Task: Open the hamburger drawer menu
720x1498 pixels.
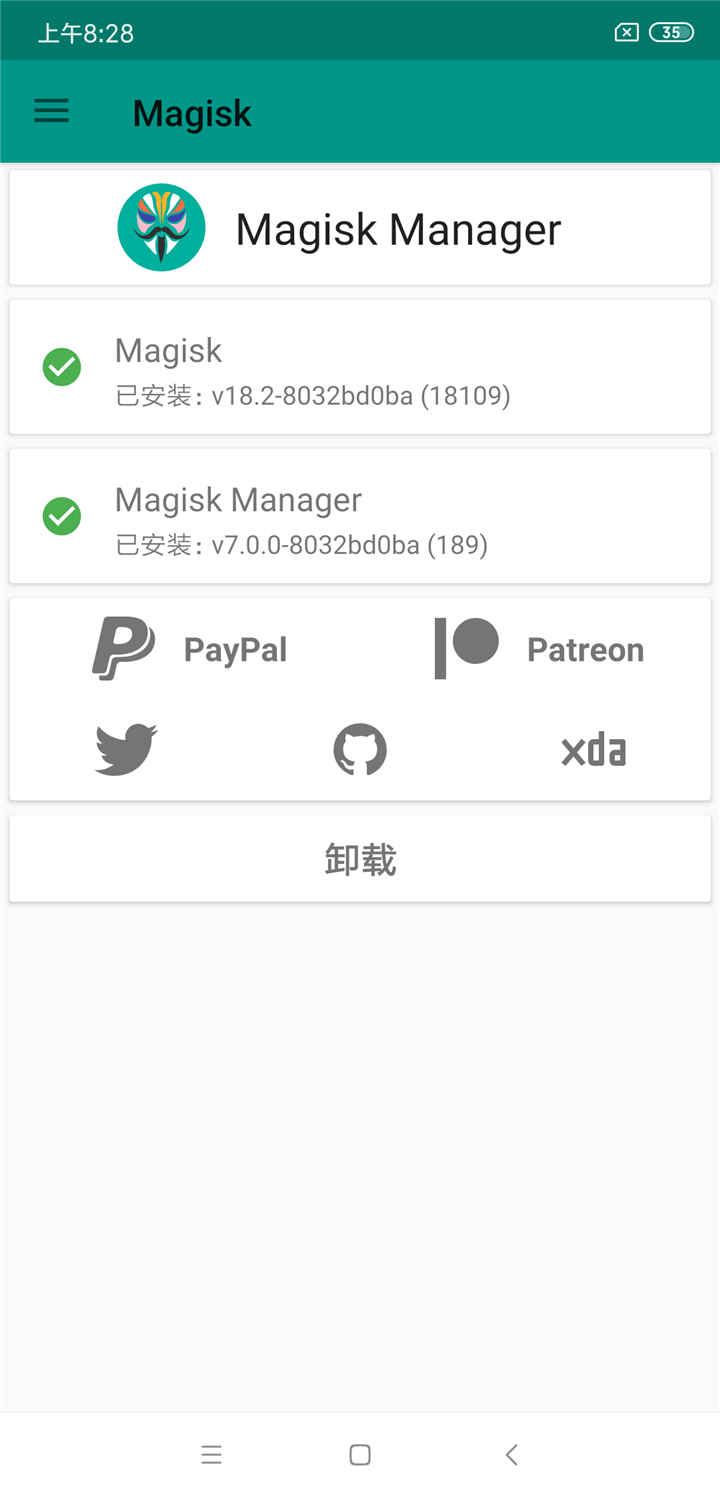Action: (52, 111)
